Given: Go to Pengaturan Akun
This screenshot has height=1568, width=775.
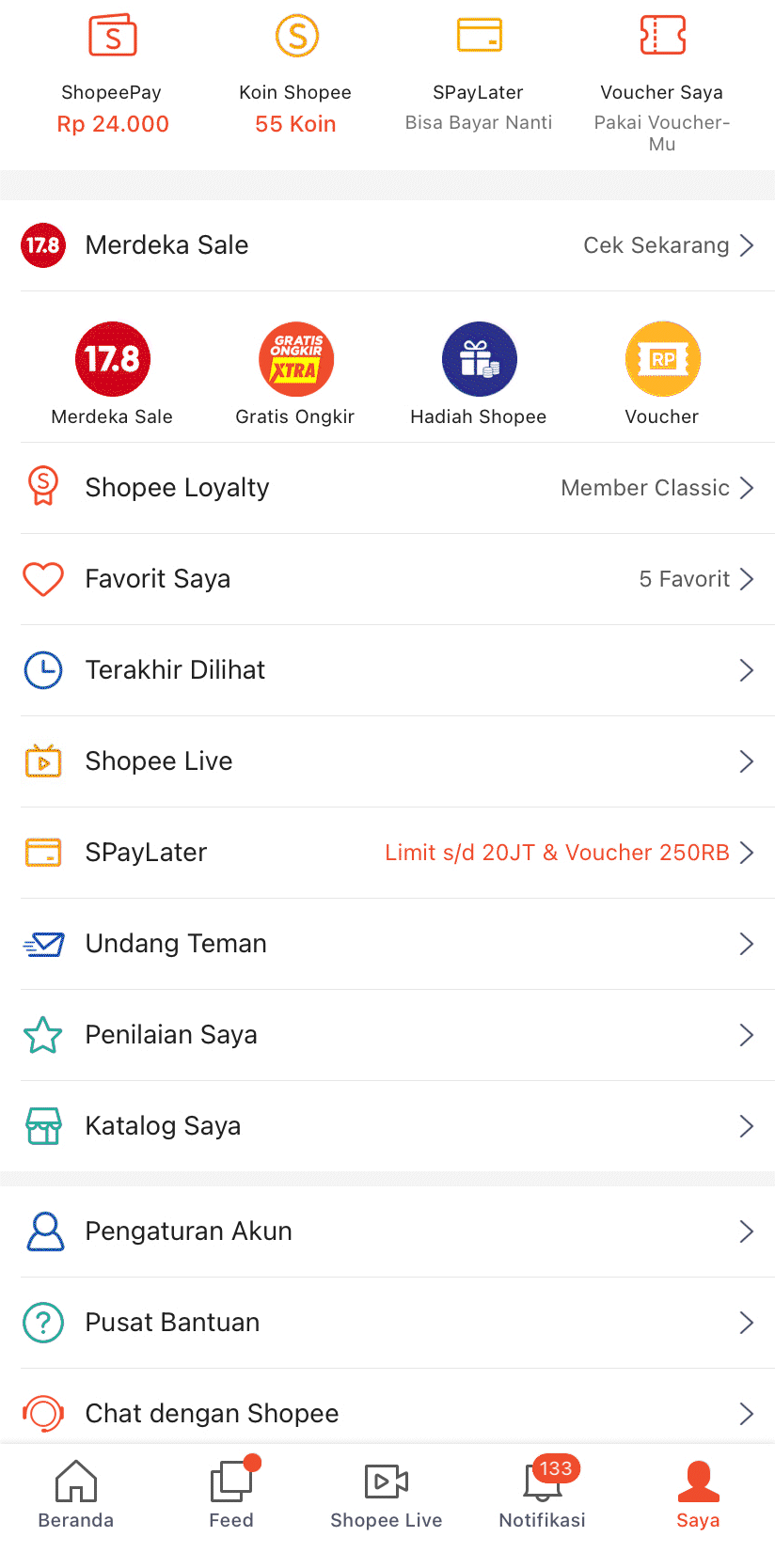Looking at the screenshot, I should tap(387, 1231).
